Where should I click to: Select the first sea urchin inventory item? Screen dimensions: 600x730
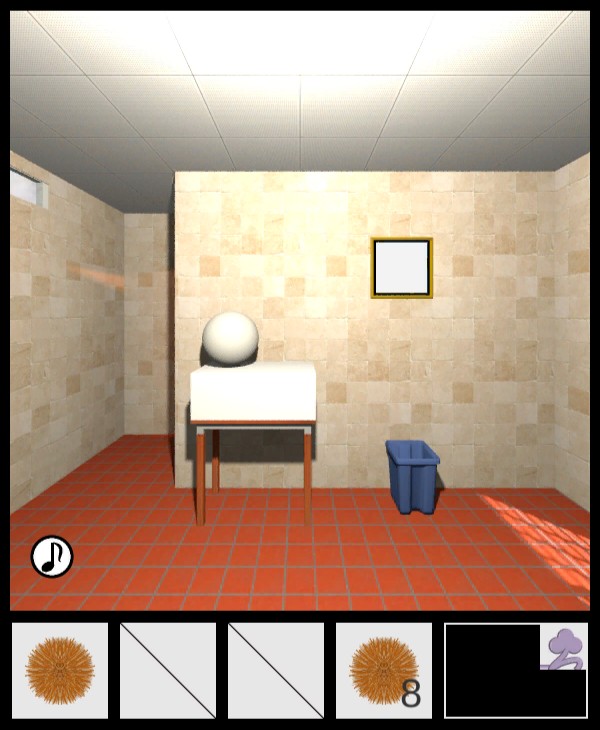[x=60, y=670]
